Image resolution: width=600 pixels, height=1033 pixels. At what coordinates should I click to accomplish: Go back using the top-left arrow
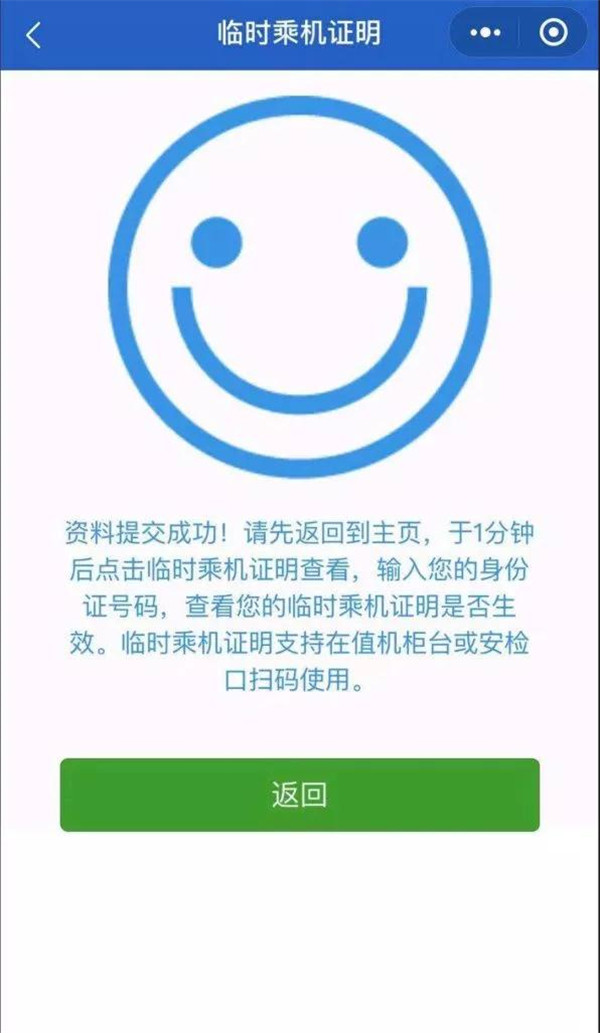coord(34,35)
